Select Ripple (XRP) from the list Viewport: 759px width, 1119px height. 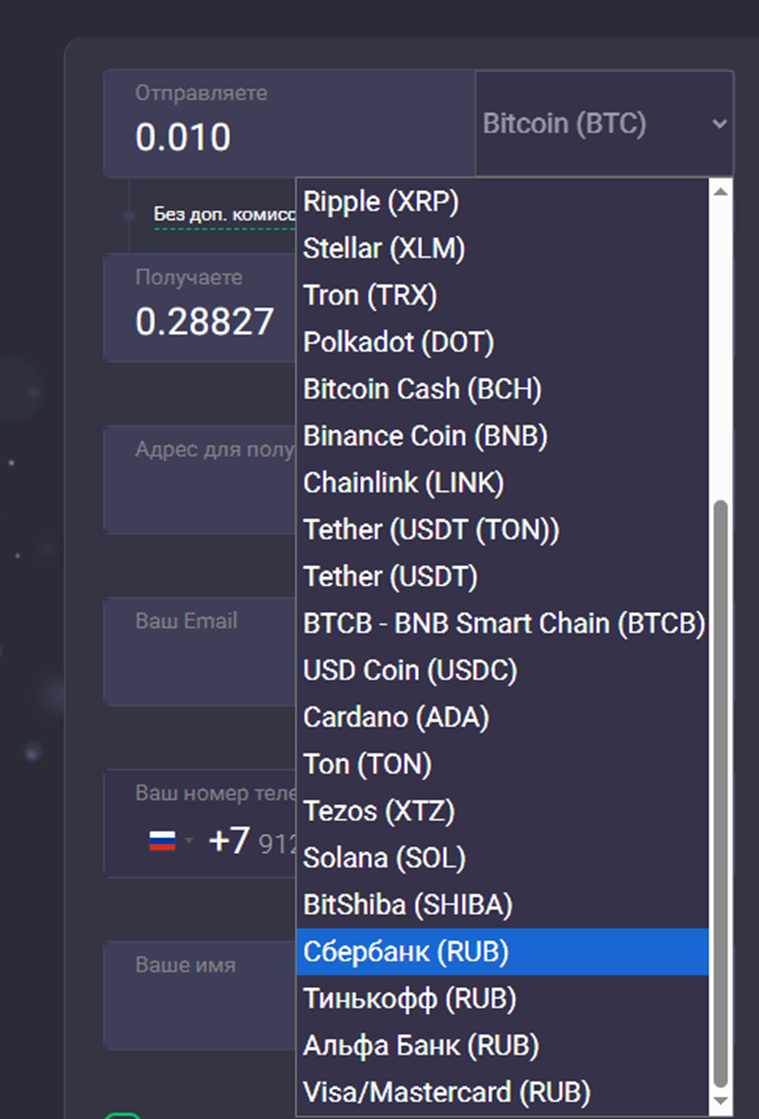[x=381, y=202]
